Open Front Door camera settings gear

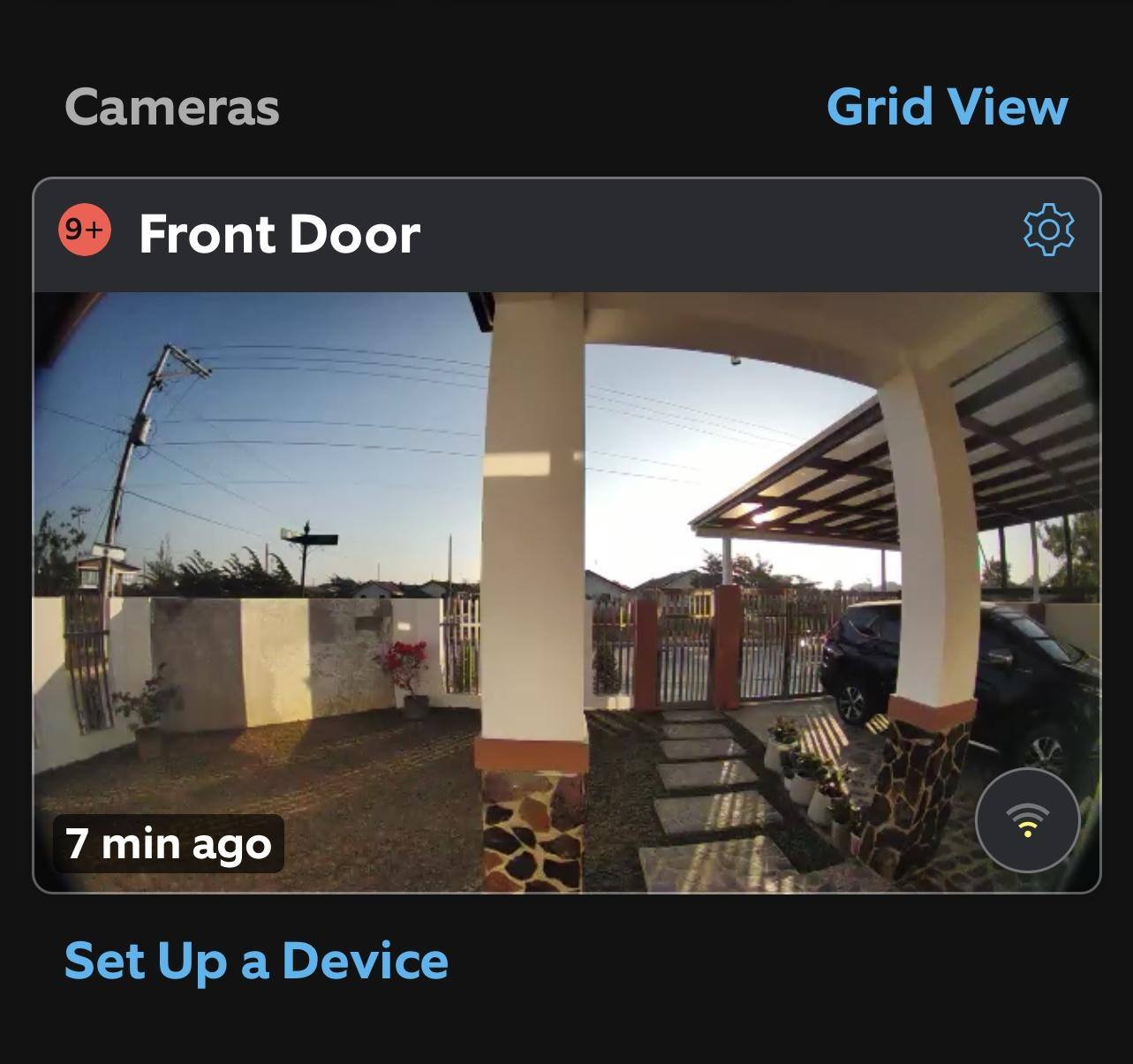pos(1048,230)
